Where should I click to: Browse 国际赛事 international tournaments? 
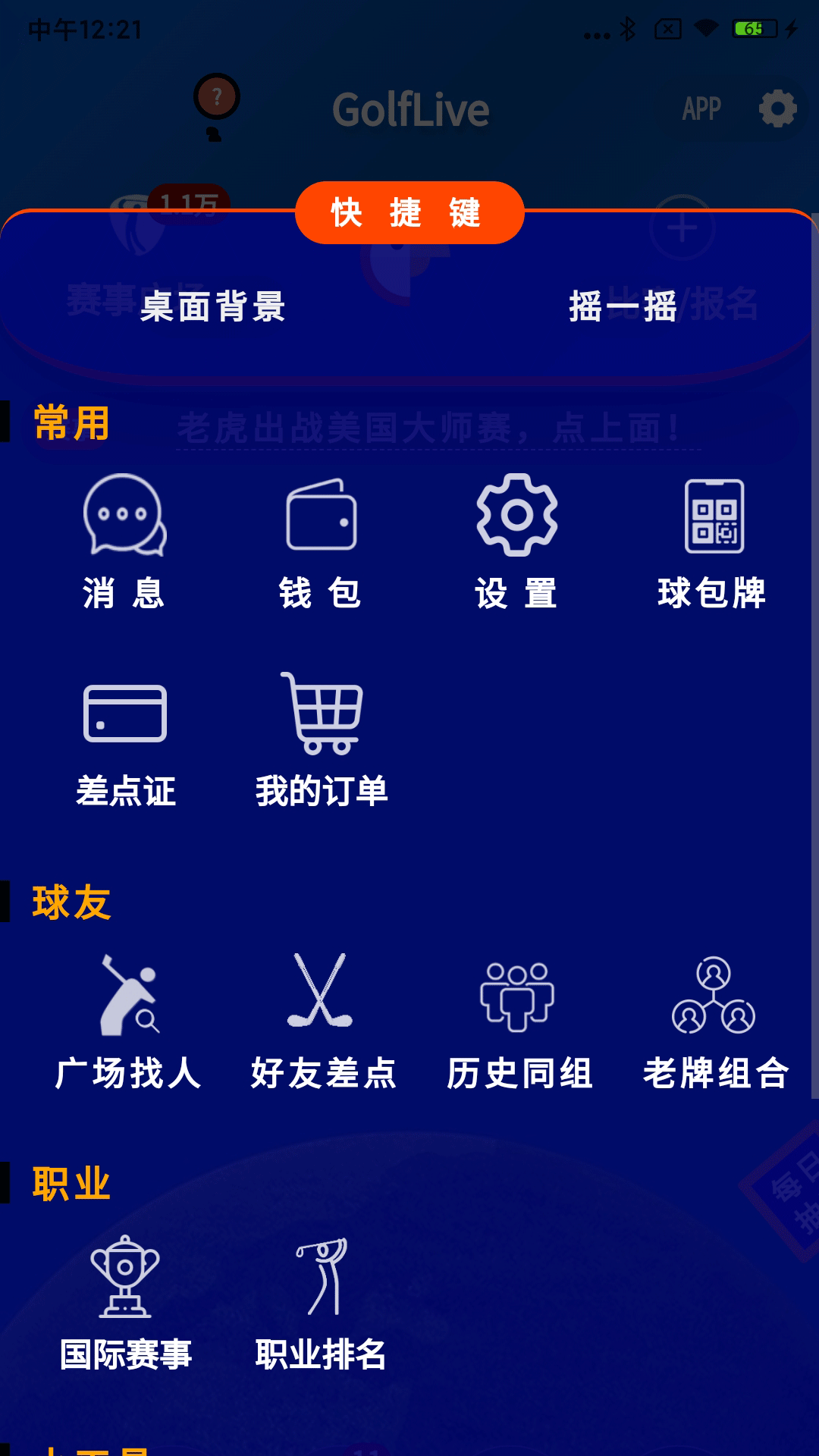(x=125, y=1304)
